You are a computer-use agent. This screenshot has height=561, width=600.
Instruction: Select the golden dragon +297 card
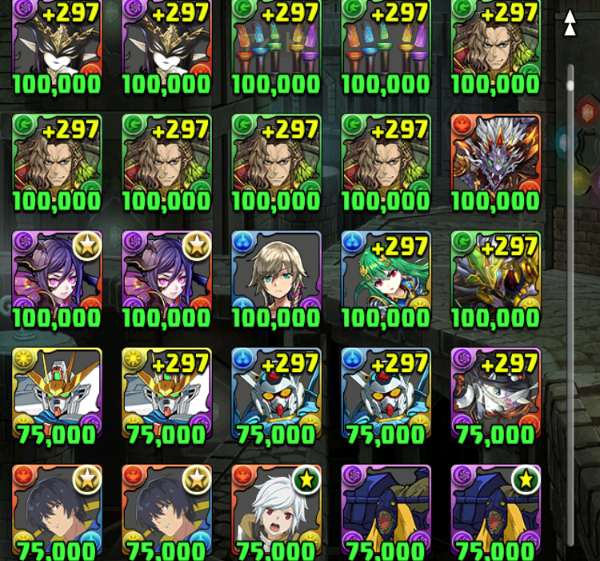click(495, 277)
